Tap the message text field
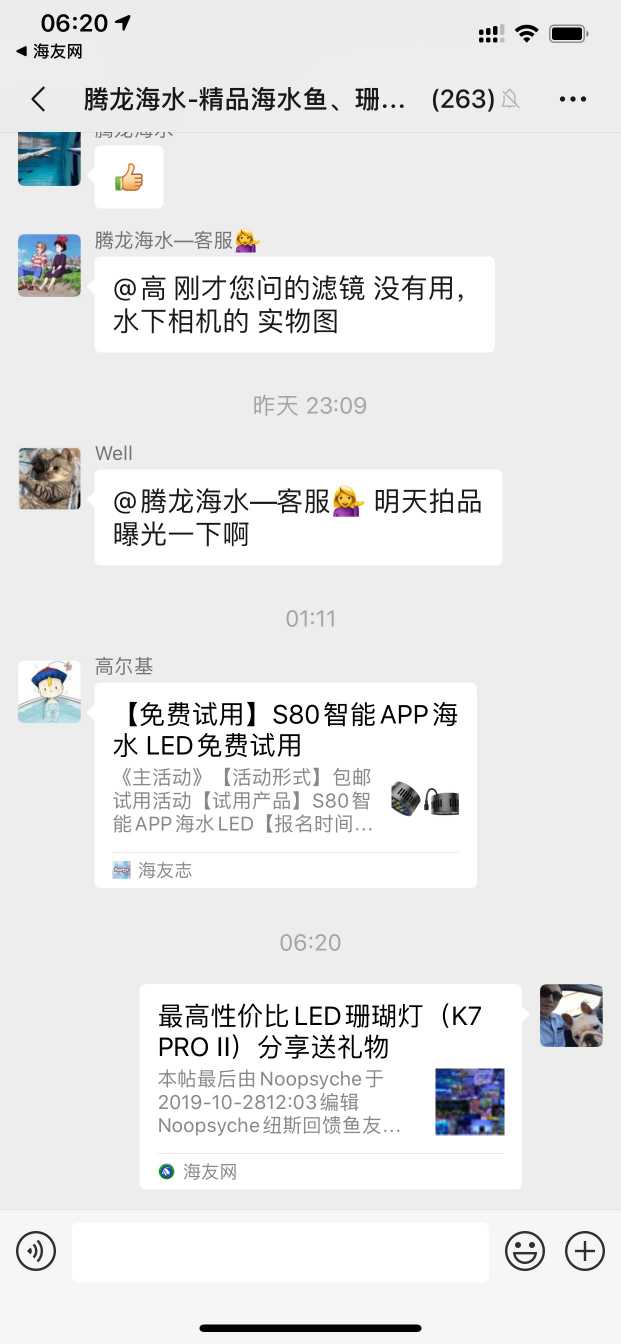The width and height of the screenshot is (621, 1344). coord(280,1251)
